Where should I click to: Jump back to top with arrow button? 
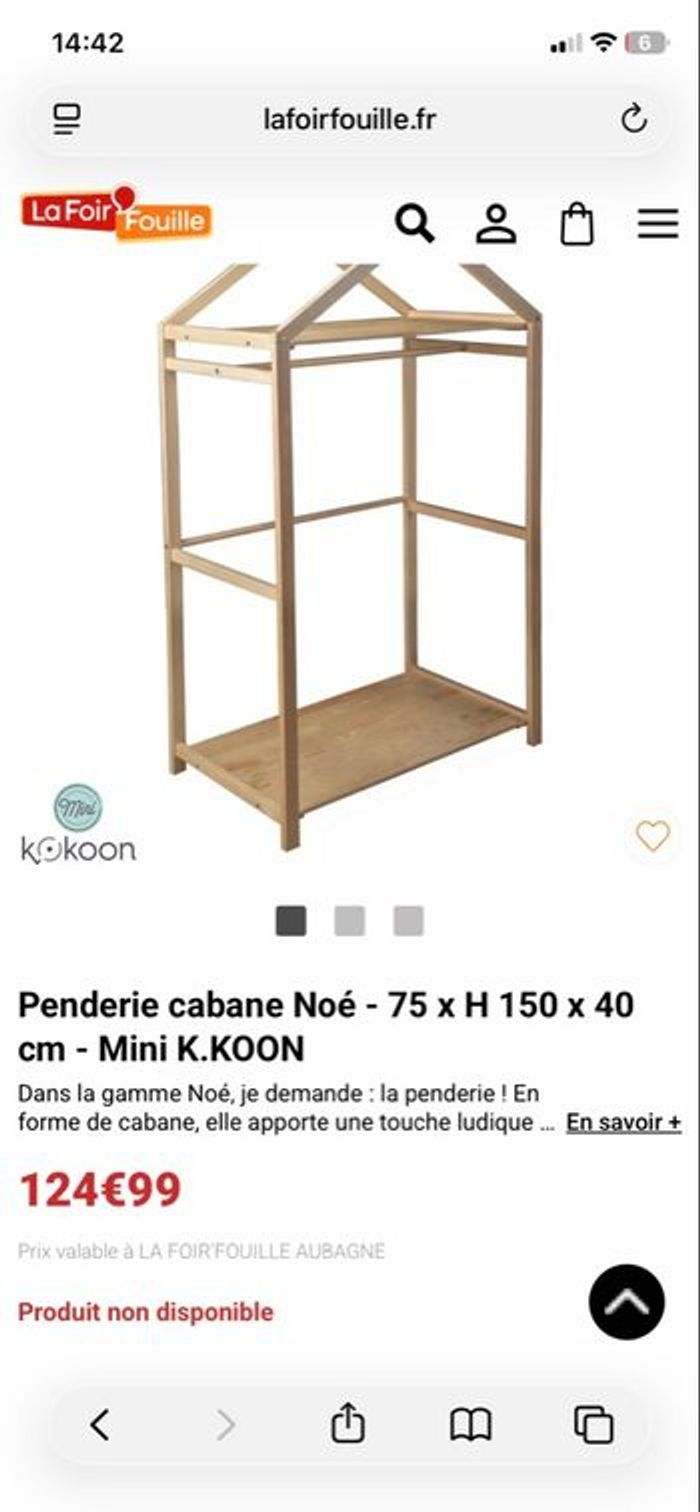point(627,1302)
